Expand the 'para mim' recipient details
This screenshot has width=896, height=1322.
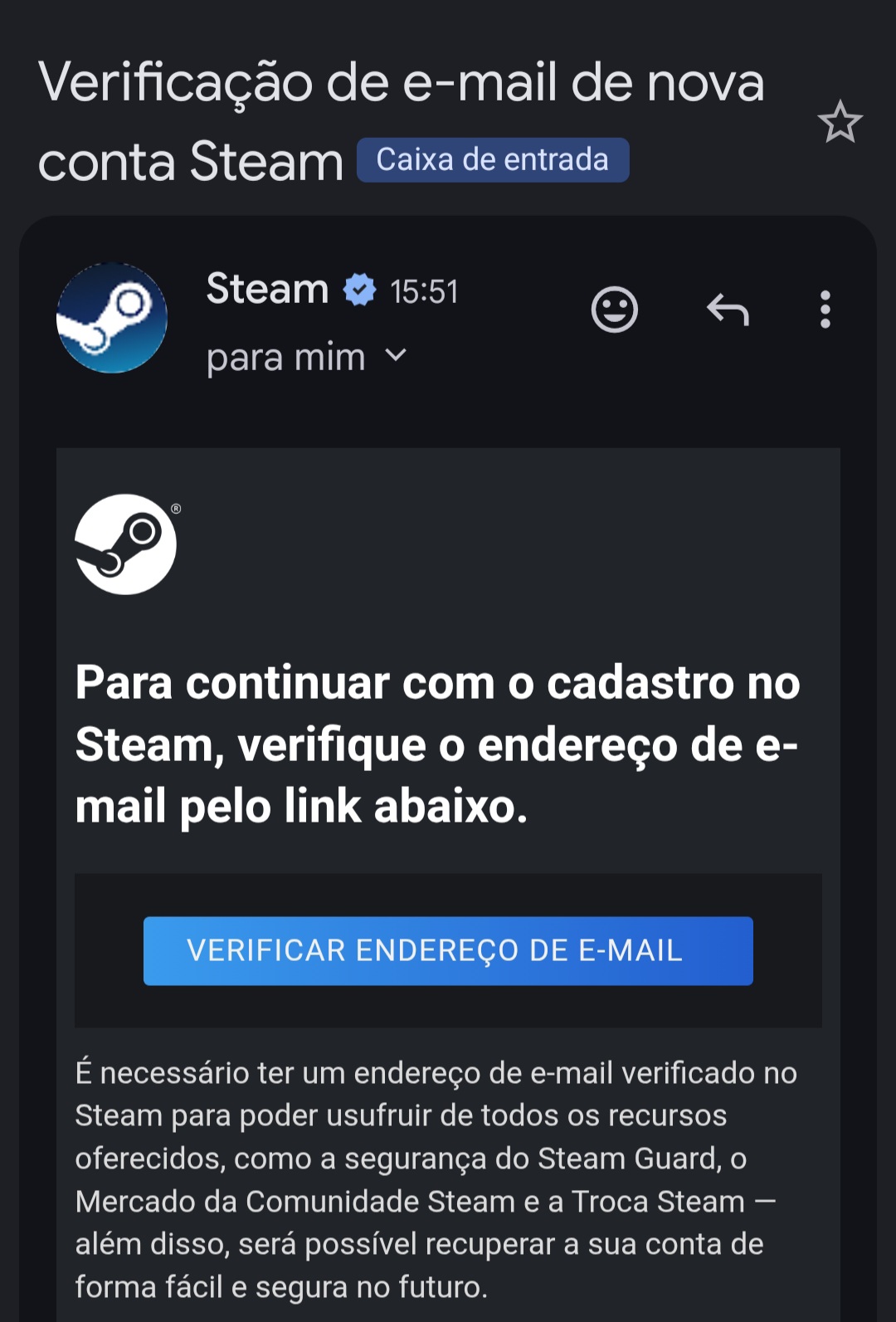(307, 358)
